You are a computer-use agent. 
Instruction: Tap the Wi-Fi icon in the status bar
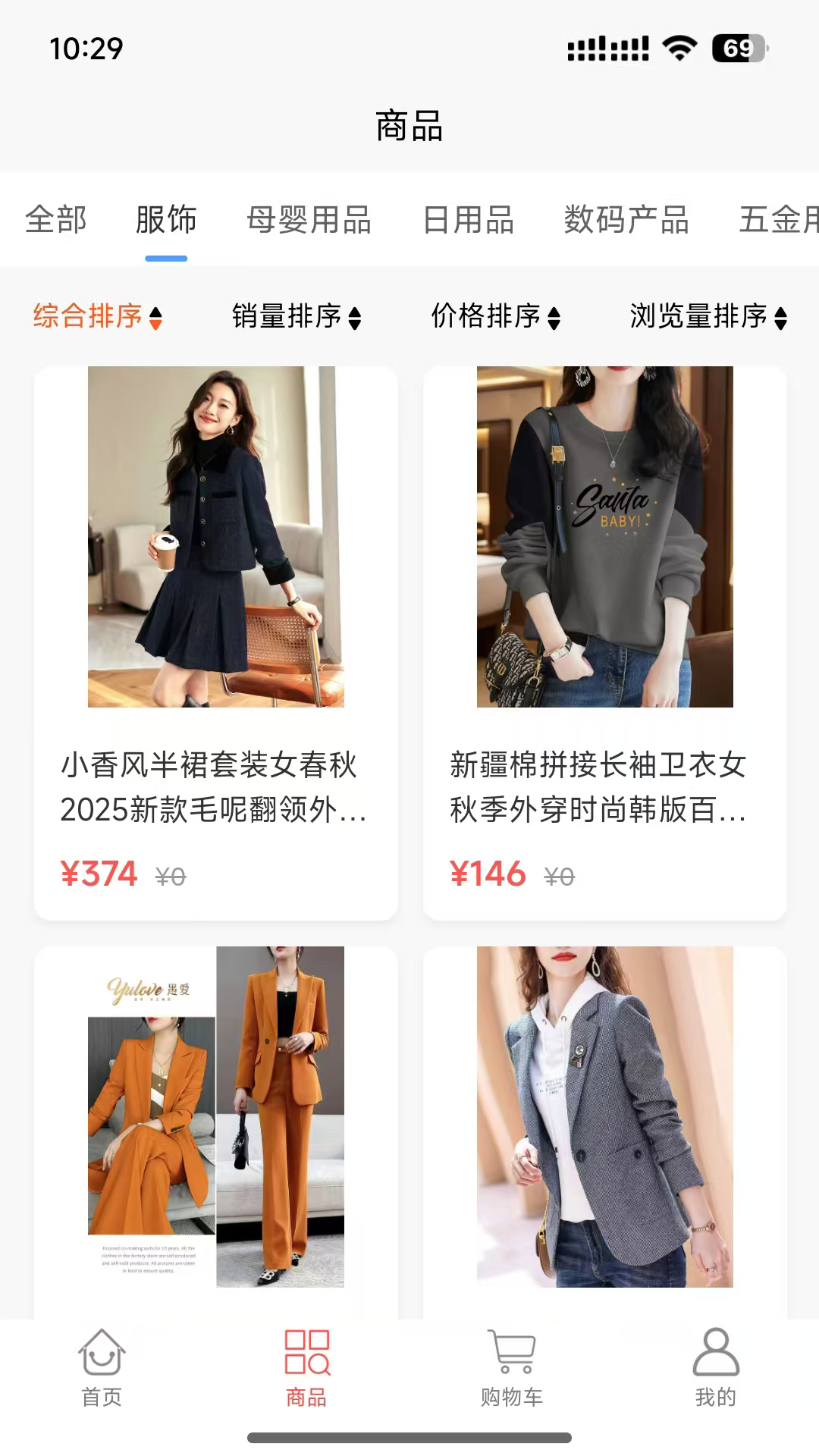pos(679,47)
